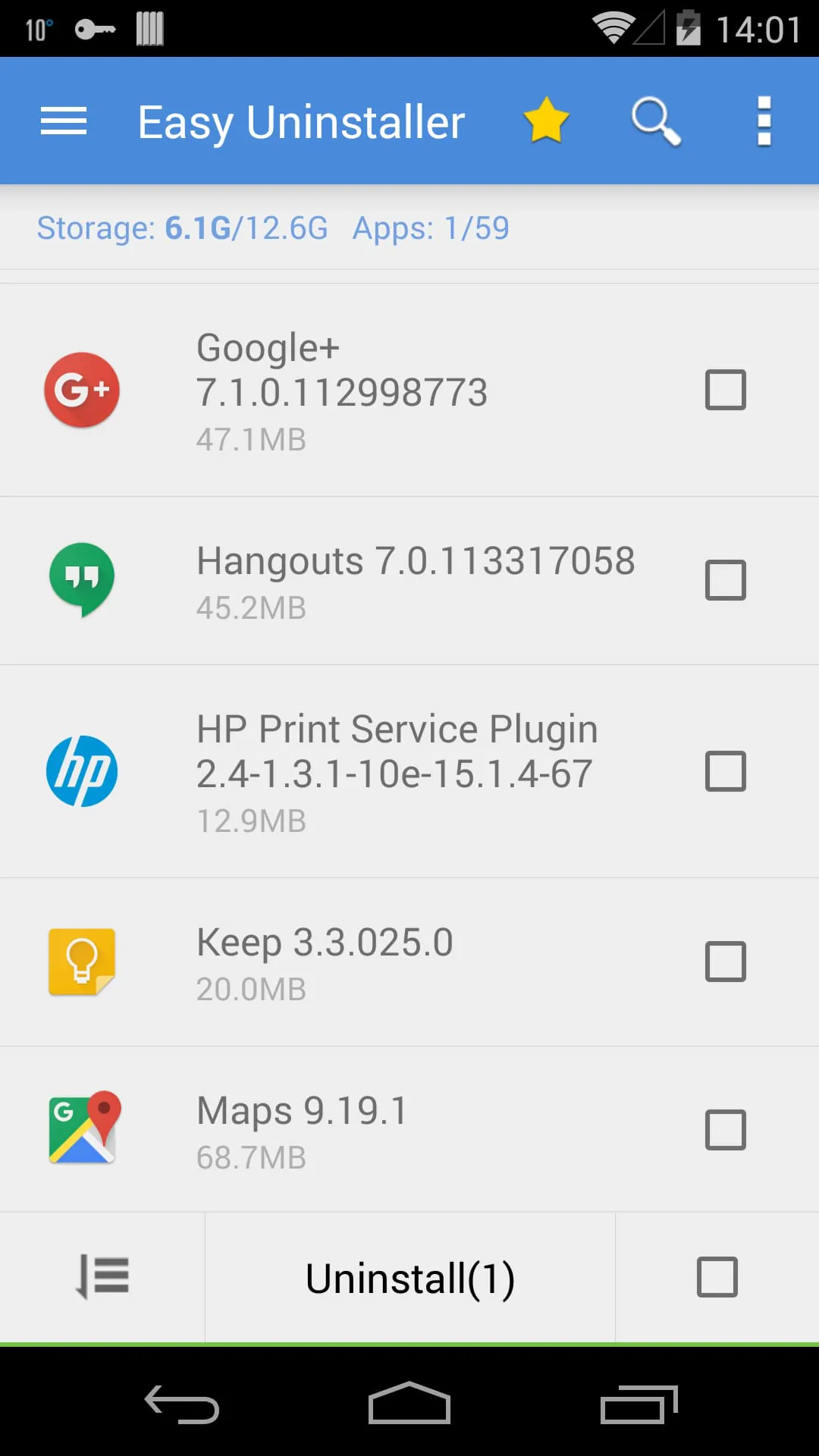Screen dimensions: 819x1456
Task: Tap the star favorites icon
Action: click(x=547, y=121)
